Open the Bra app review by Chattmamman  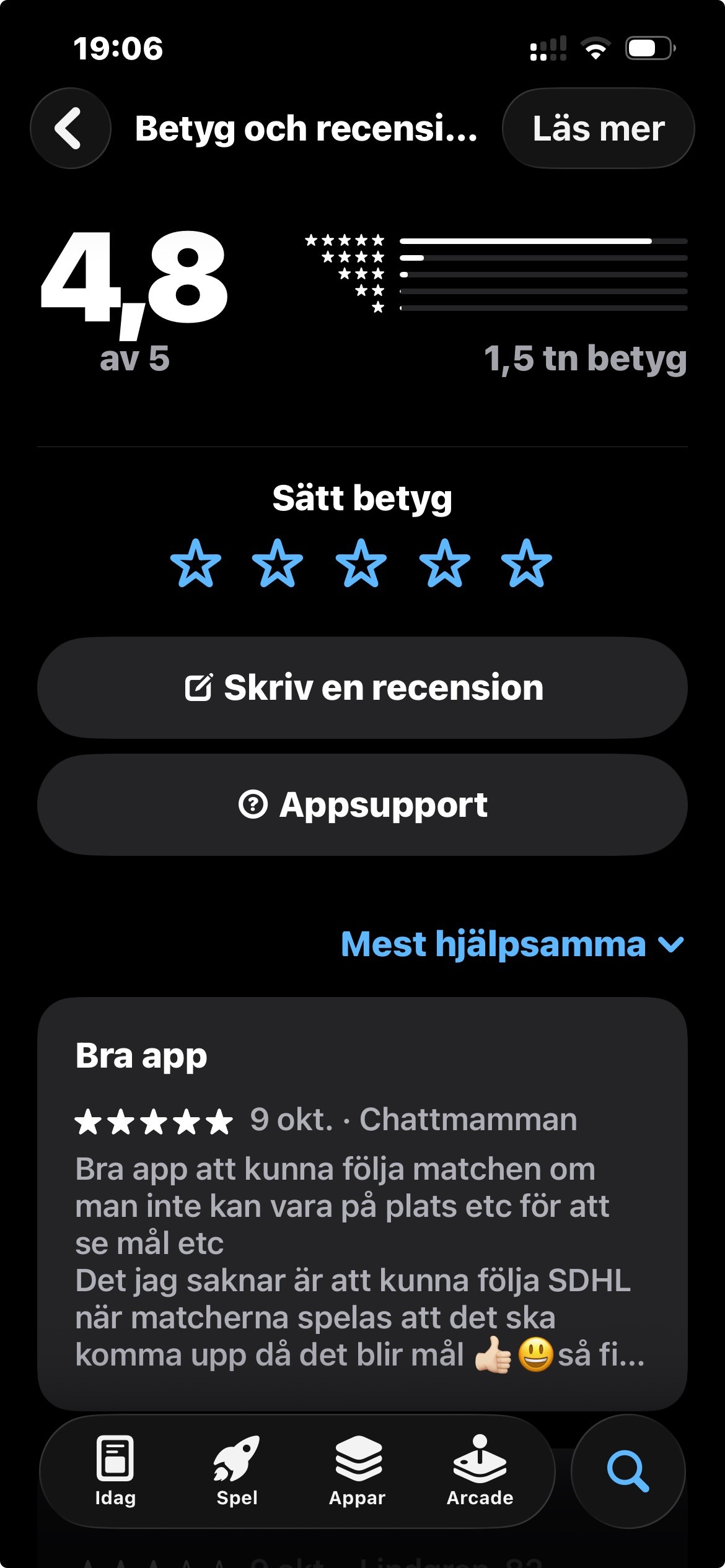click(362, 1201)
